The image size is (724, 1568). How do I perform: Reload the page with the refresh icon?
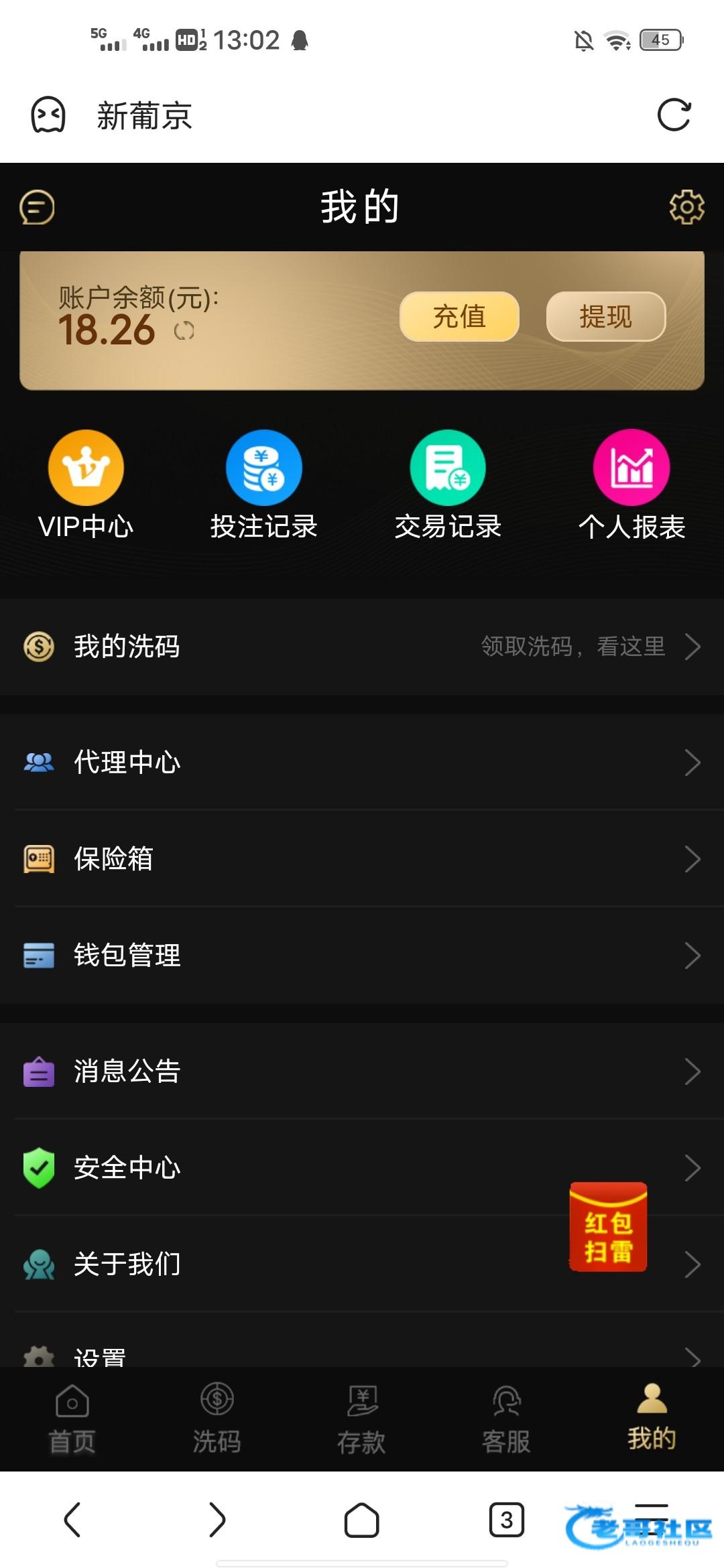[x=674, y=115]
